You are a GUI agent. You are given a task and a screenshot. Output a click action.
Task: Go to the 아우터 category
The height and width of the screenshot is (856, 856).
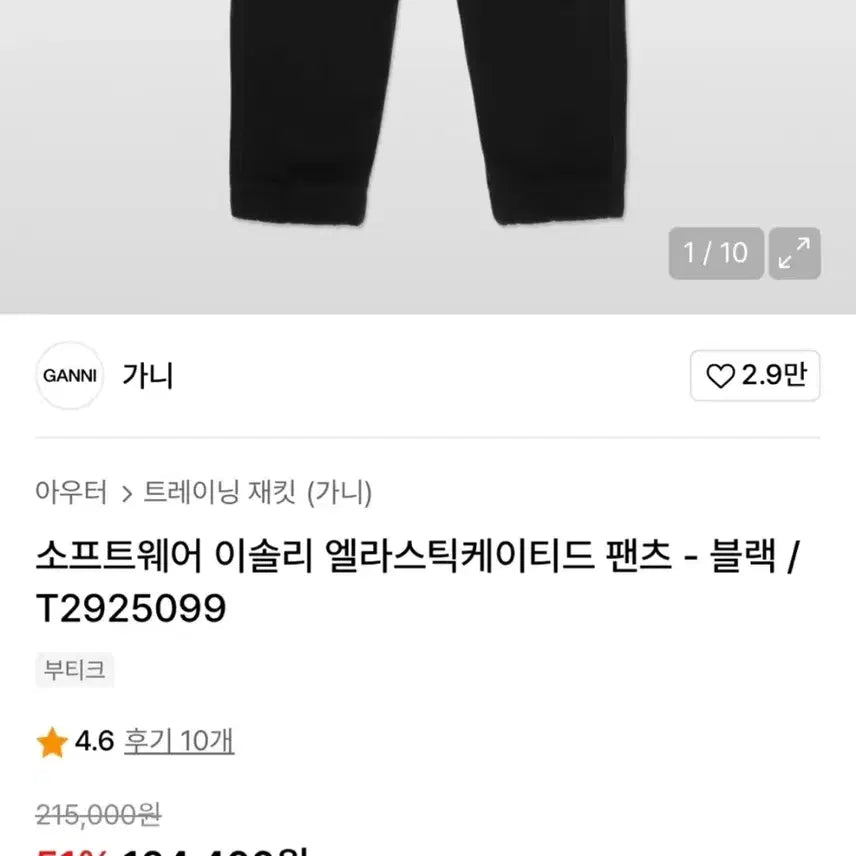pos(71,492)
